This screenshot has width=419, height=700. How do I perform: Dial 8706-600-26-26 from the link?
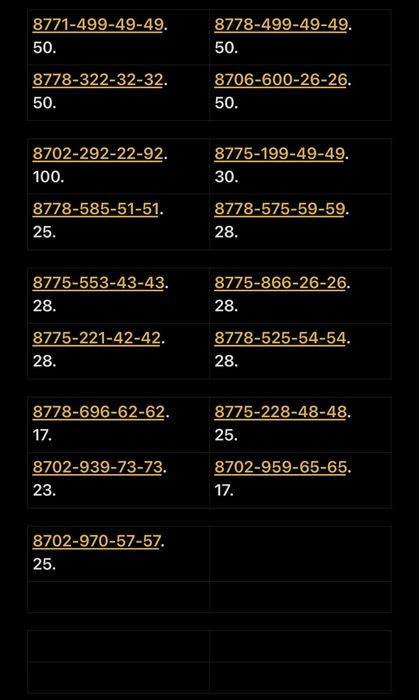(280, 79)
